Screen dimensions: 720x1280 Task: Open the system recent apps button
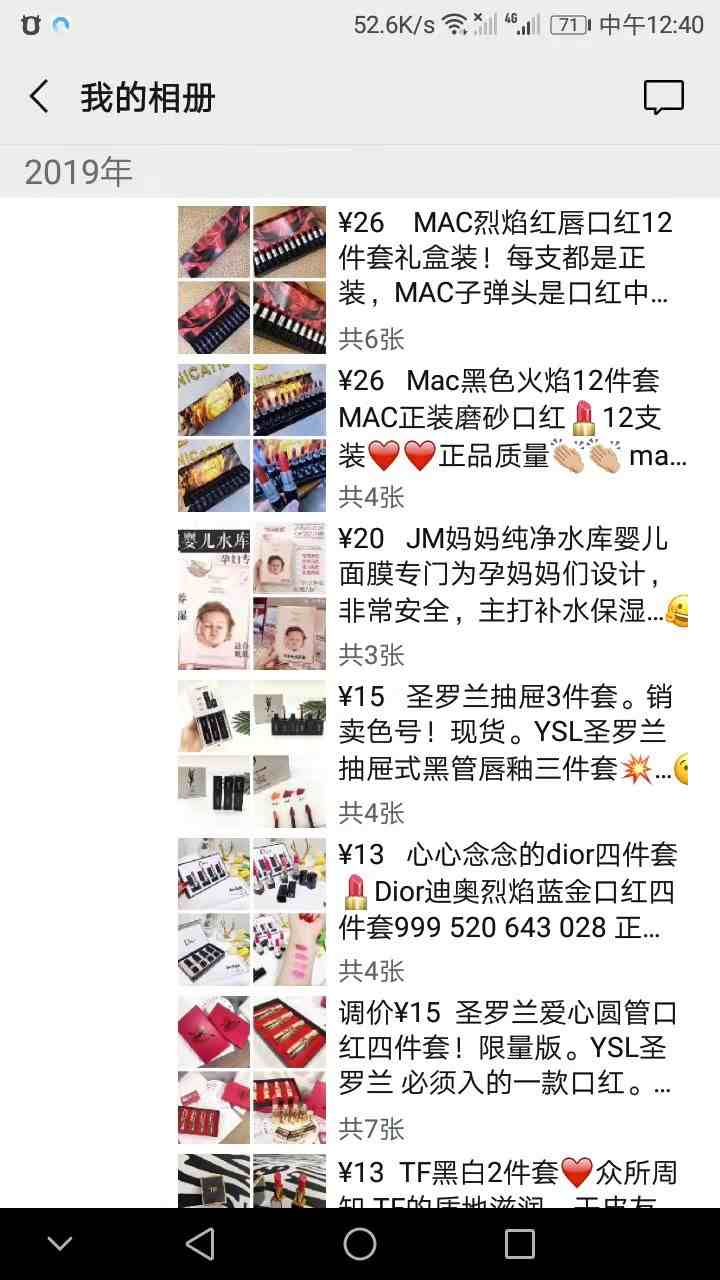coord(520,1243)
